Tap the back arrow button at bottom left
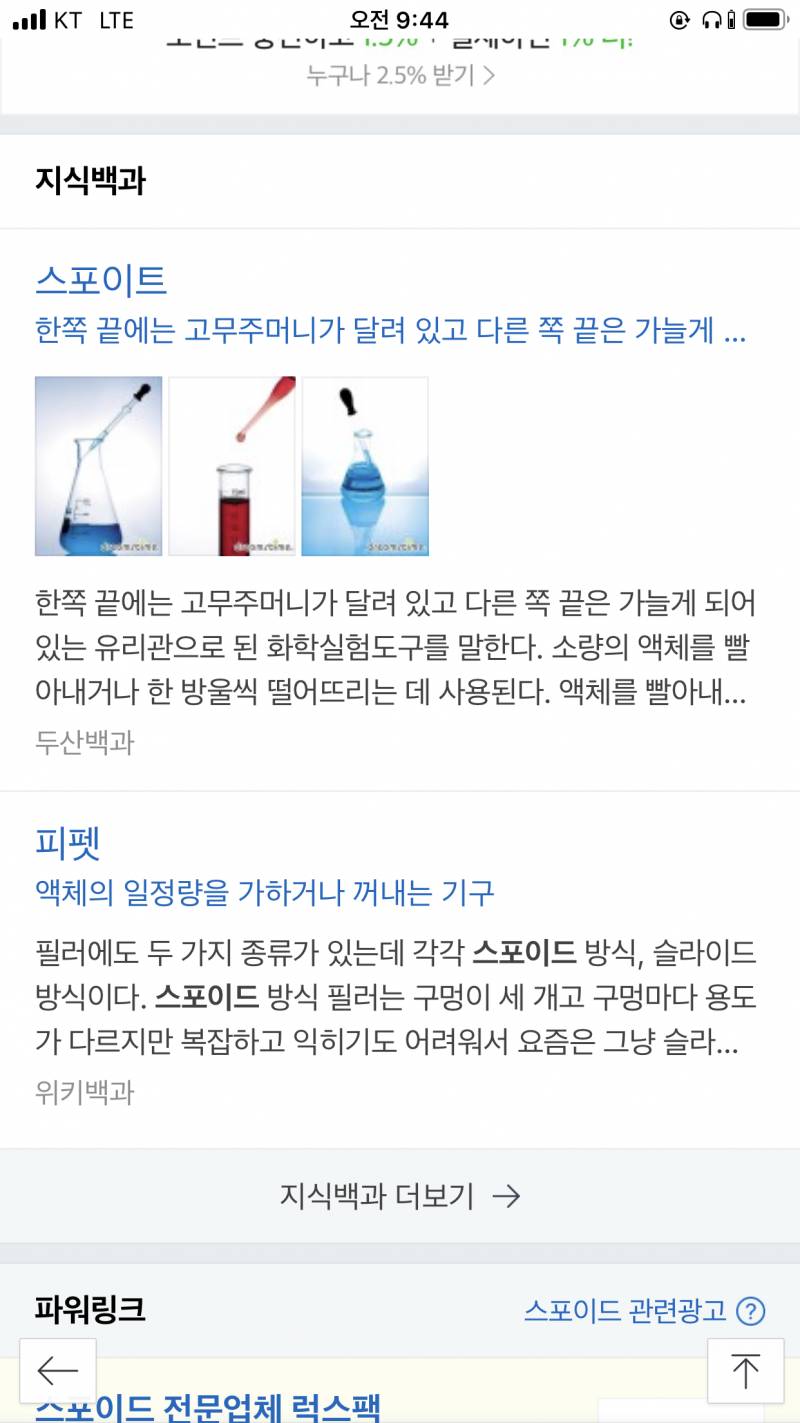800x1423 pixels. [x=58, y=1371]
